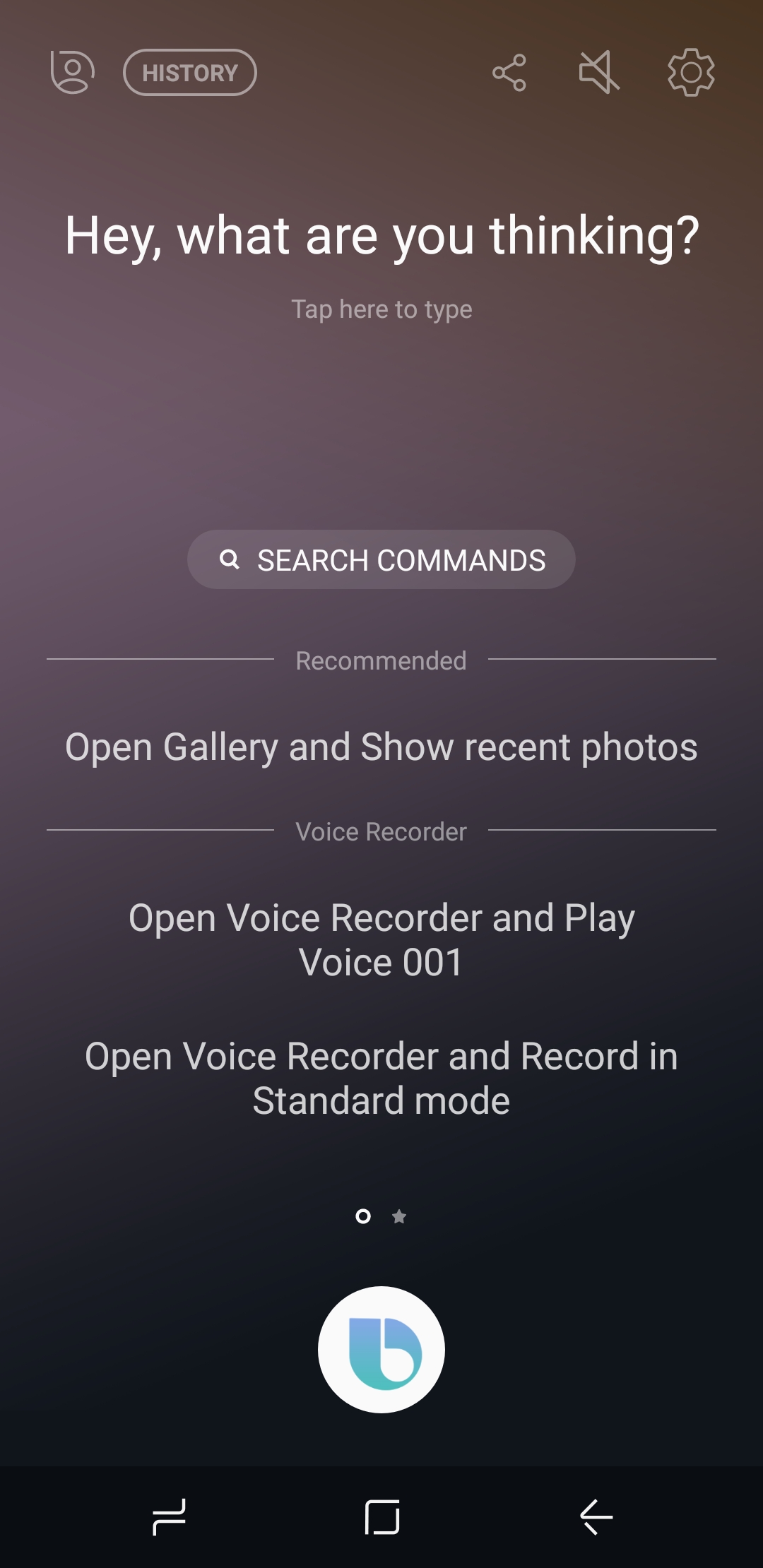
Task: Open the My Bixby profile icon
Action: coord(72,72)
